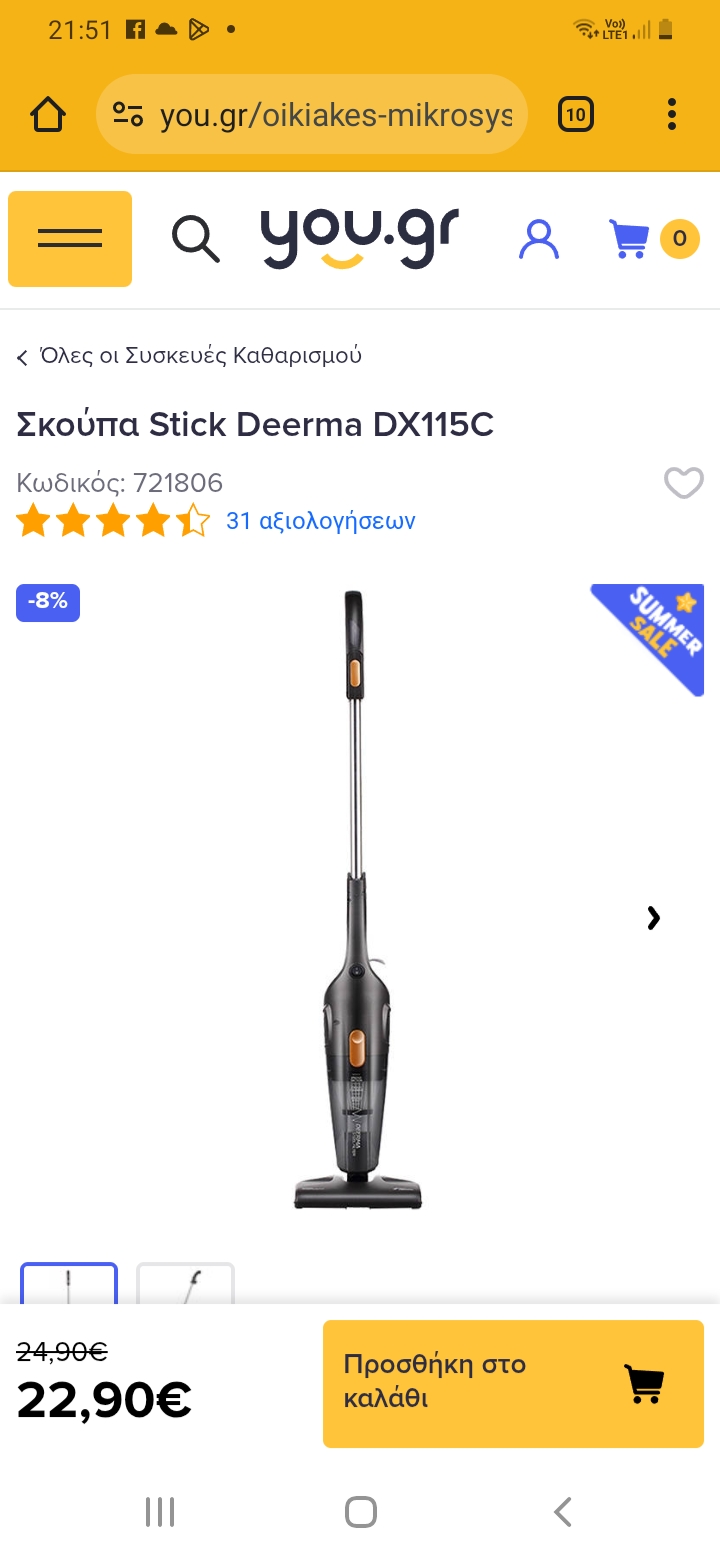Go back with the system back button

(x=563, y=1512)
